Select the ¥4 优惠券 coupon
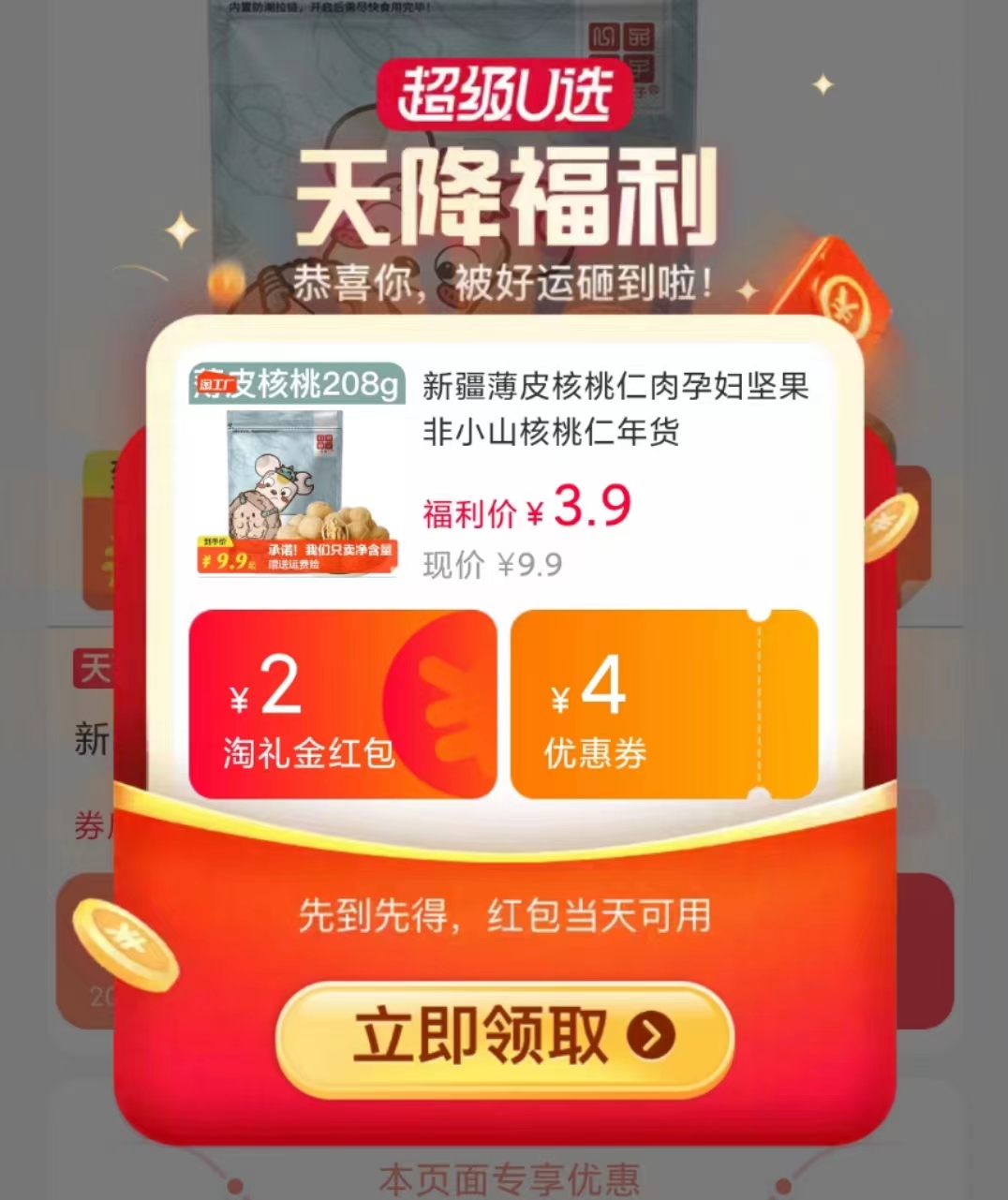The height and width of the screenshot is (1200, 1008). pos(663,704)
